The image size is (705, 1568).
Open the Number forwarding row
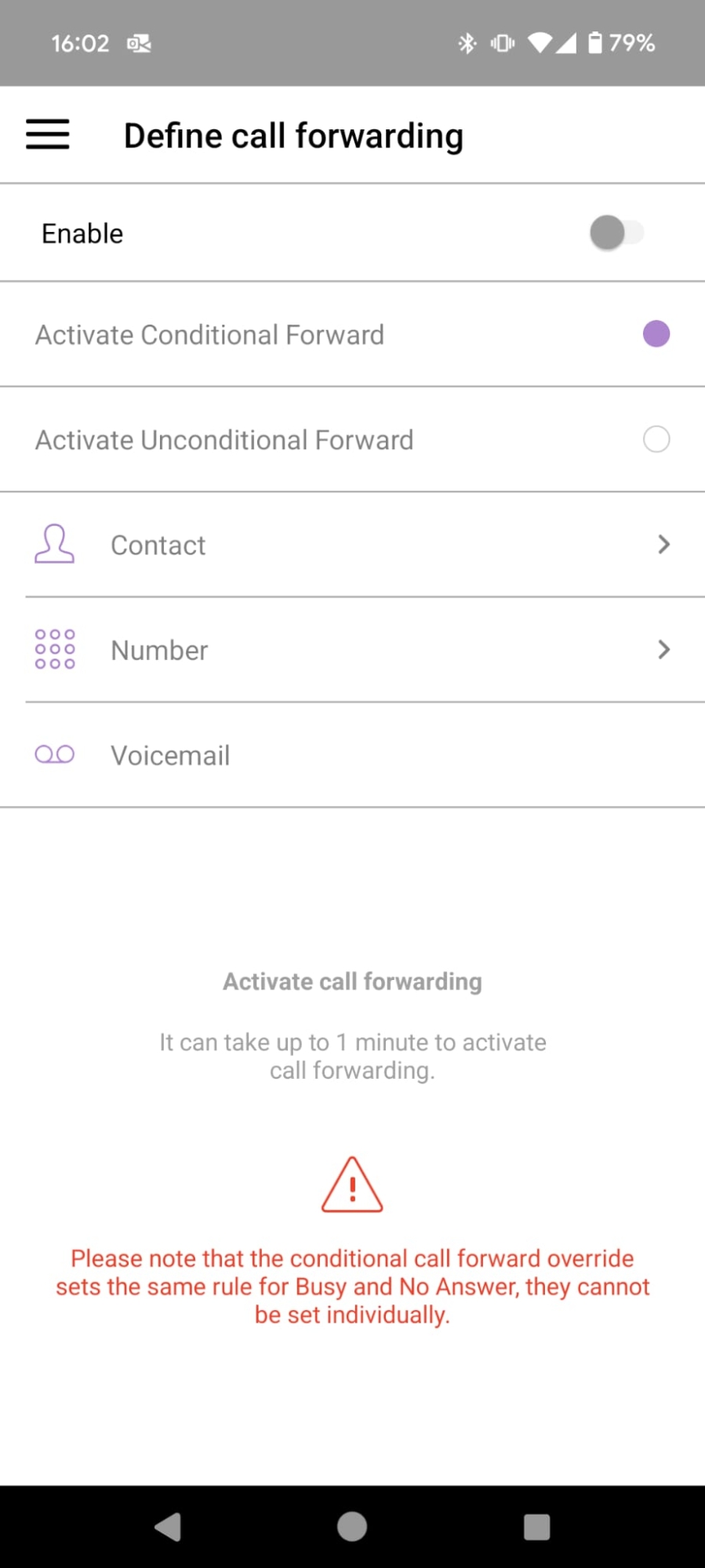coord(352,650)
